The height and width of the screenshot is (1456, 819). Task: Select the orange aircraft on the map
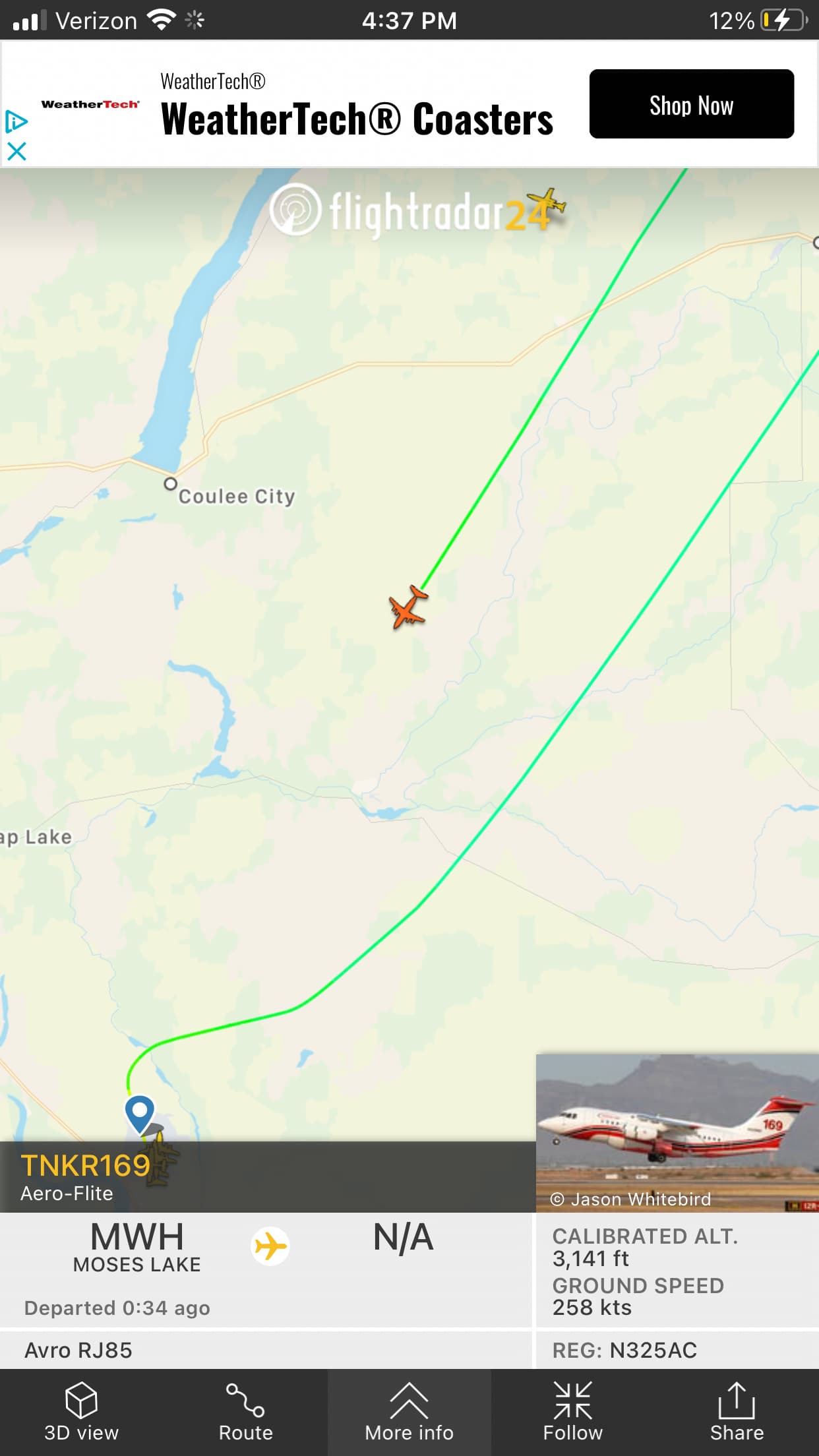(409, 607)
